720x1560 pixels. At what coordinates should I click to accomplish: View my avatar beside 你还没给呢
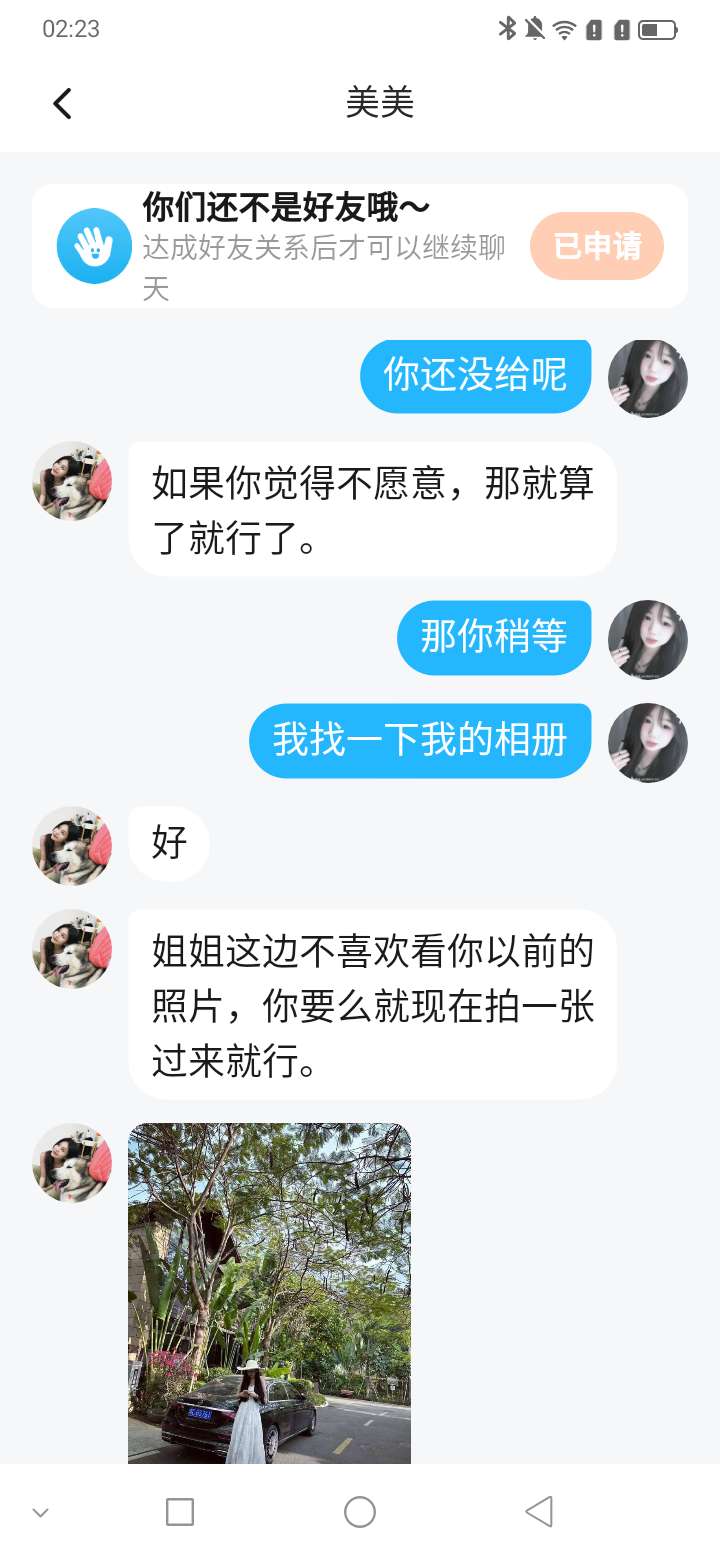647,378
